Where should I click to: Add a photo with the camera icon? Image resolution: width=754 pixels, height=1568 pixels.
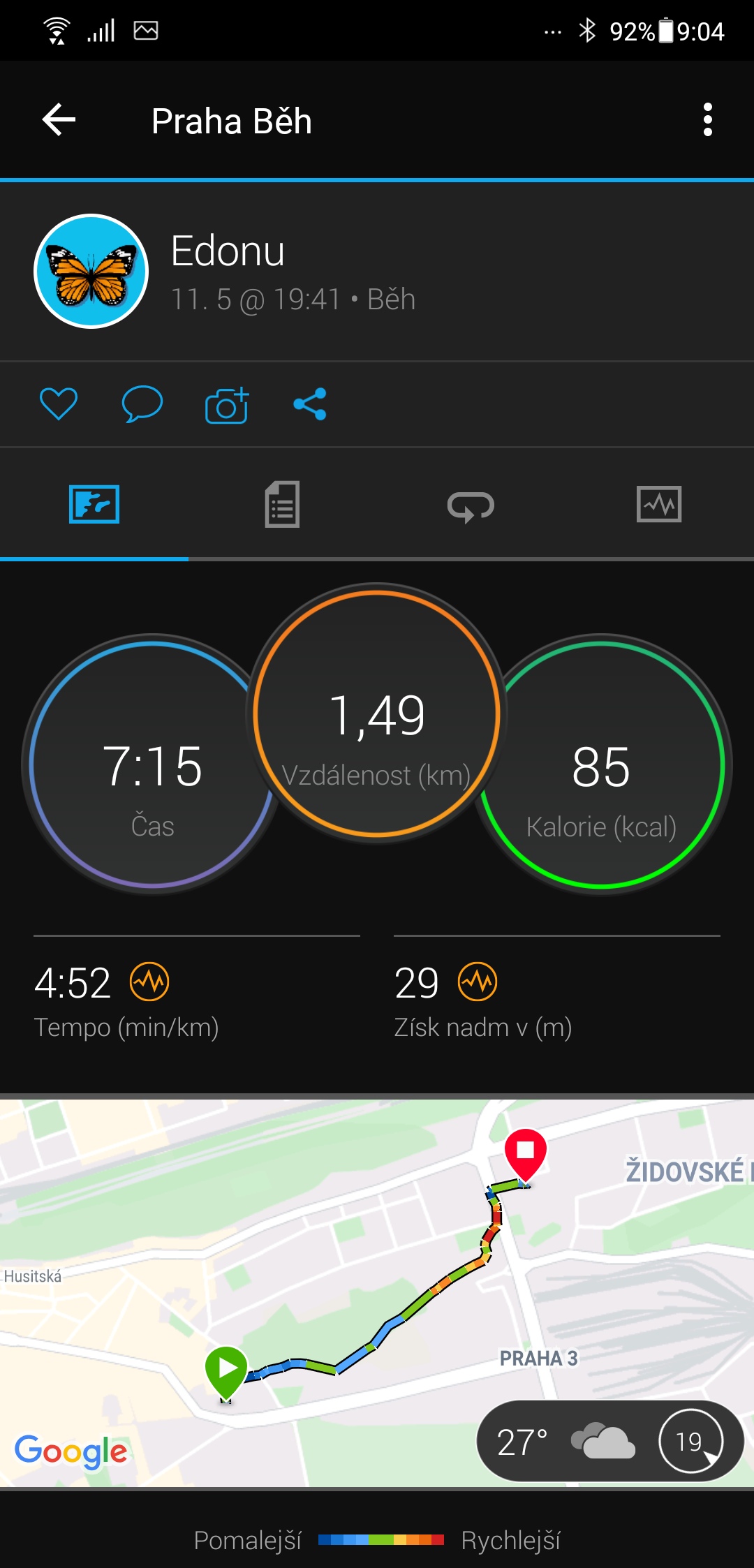click(227, 404)
